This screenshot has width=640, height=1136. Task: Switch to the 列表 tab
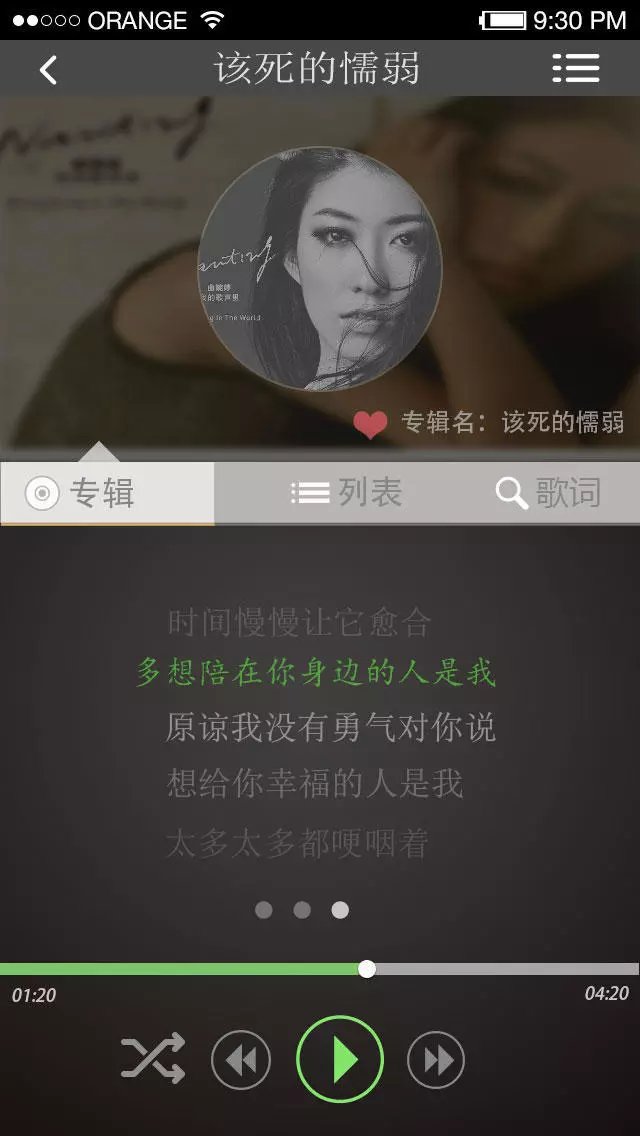point(346,492)
